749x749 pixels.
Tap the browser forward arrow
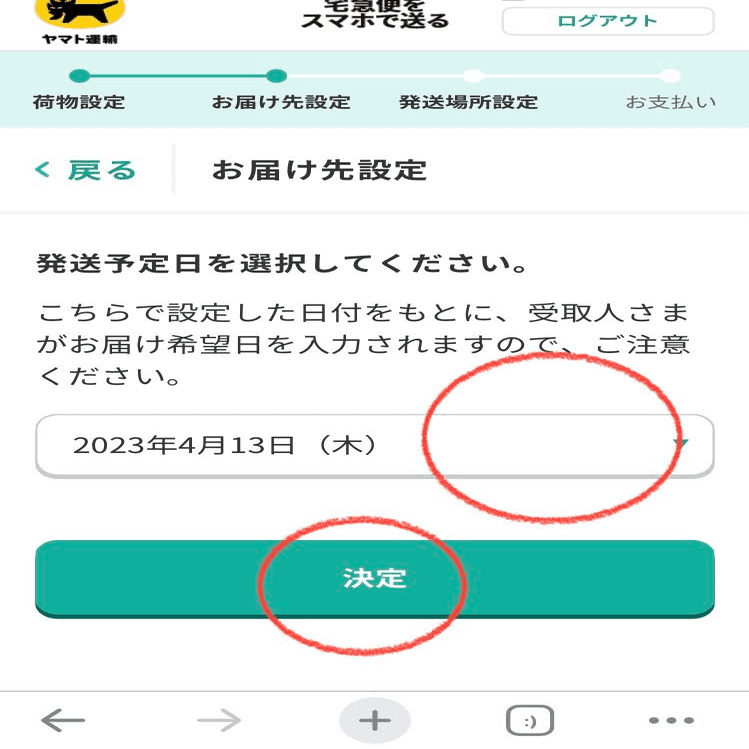pos(219,720)
